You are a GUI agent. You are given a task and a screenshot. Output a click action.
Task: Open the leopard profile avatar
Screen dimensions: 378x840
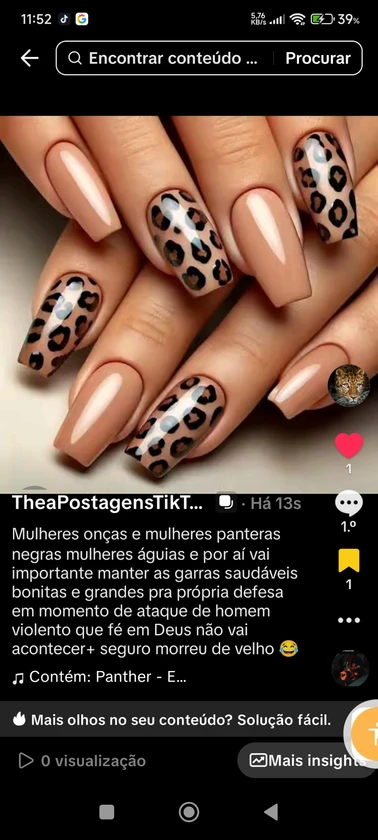[x=349, y=385]
